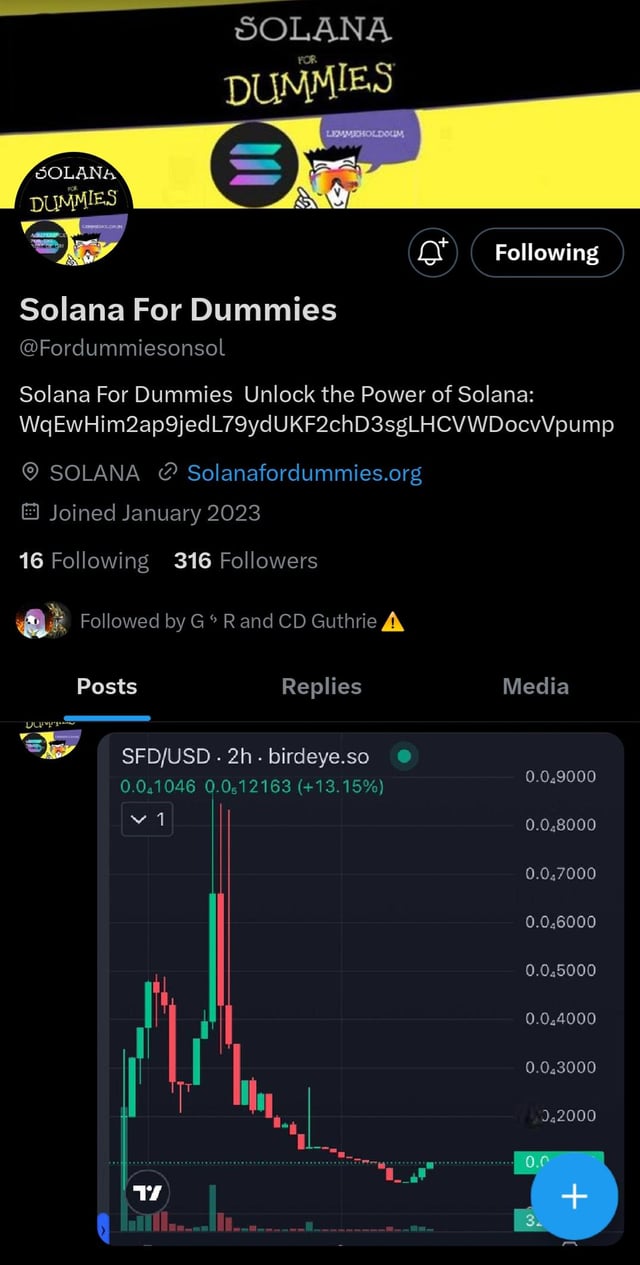View the 316 Followers list
Screen dimensions: 640x1265
point(245,561)
